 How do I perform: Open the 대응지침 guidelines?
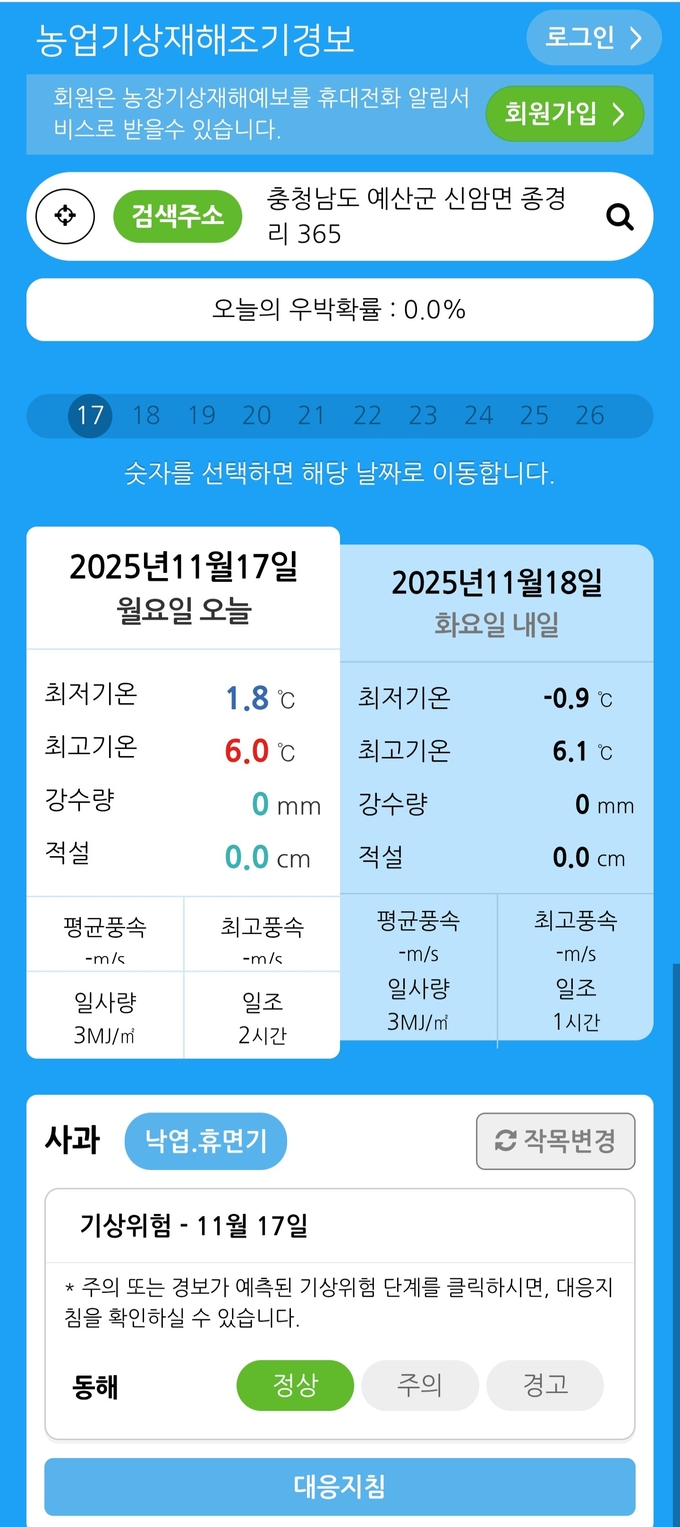tap(339, 1486)
